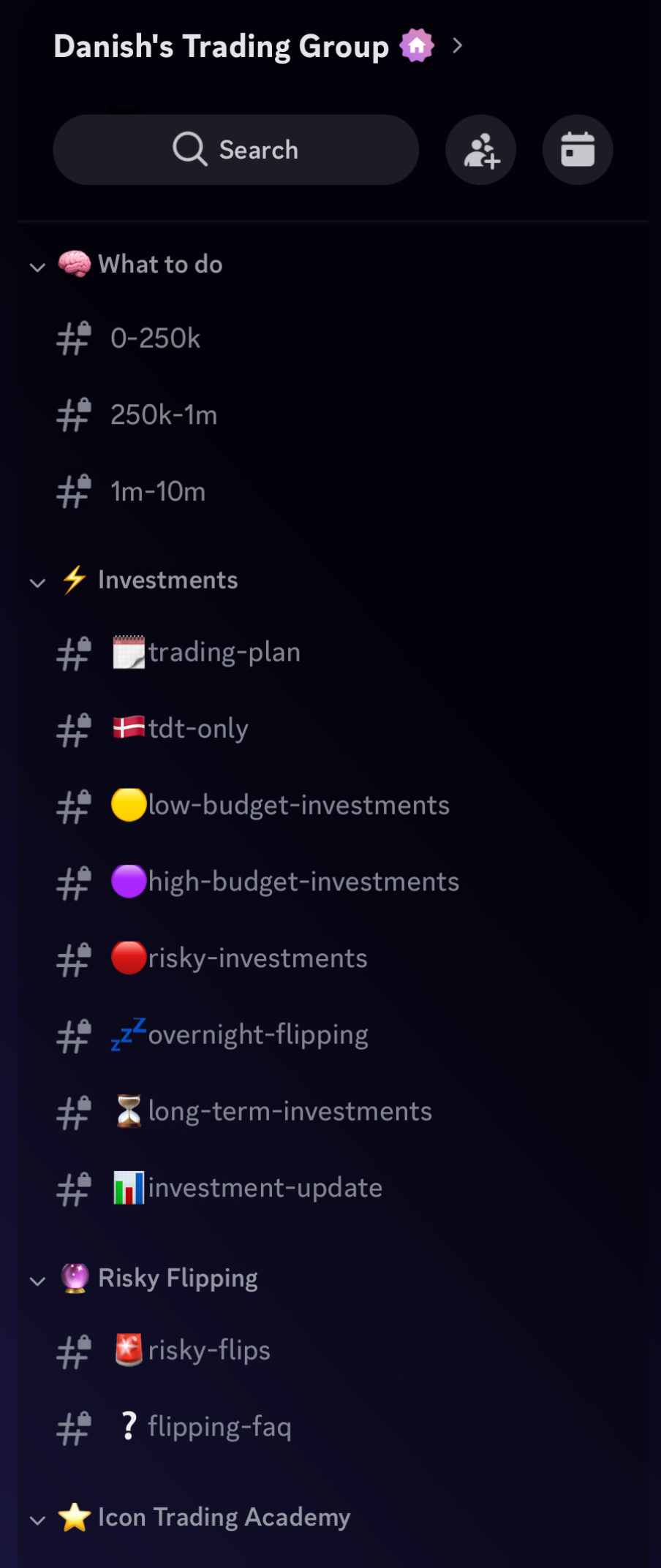Open server events calendar
Screen dimensions: 661x1568
tap(577, 150)
